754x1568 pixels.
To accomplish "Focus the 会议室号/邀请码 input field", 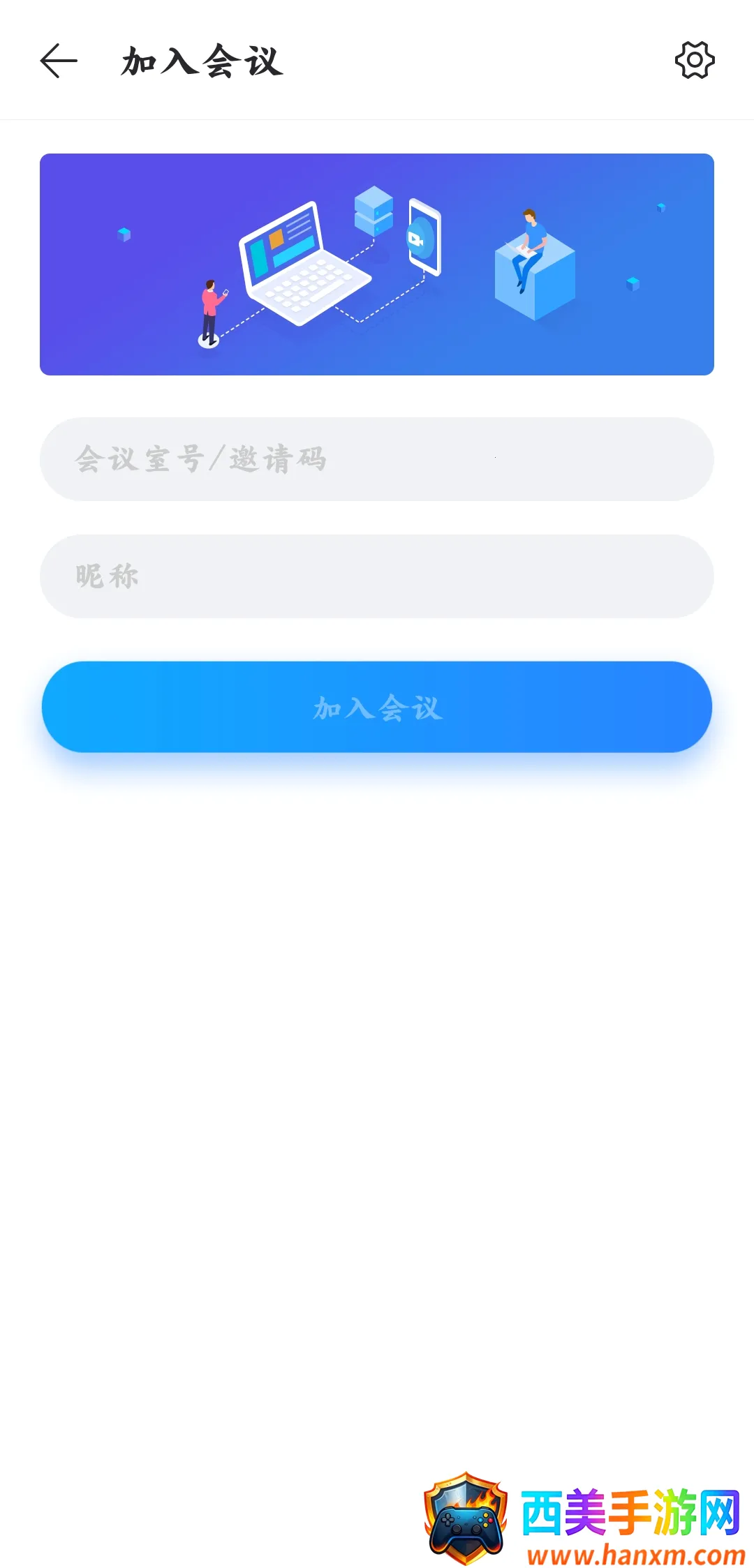I will 377,459.
